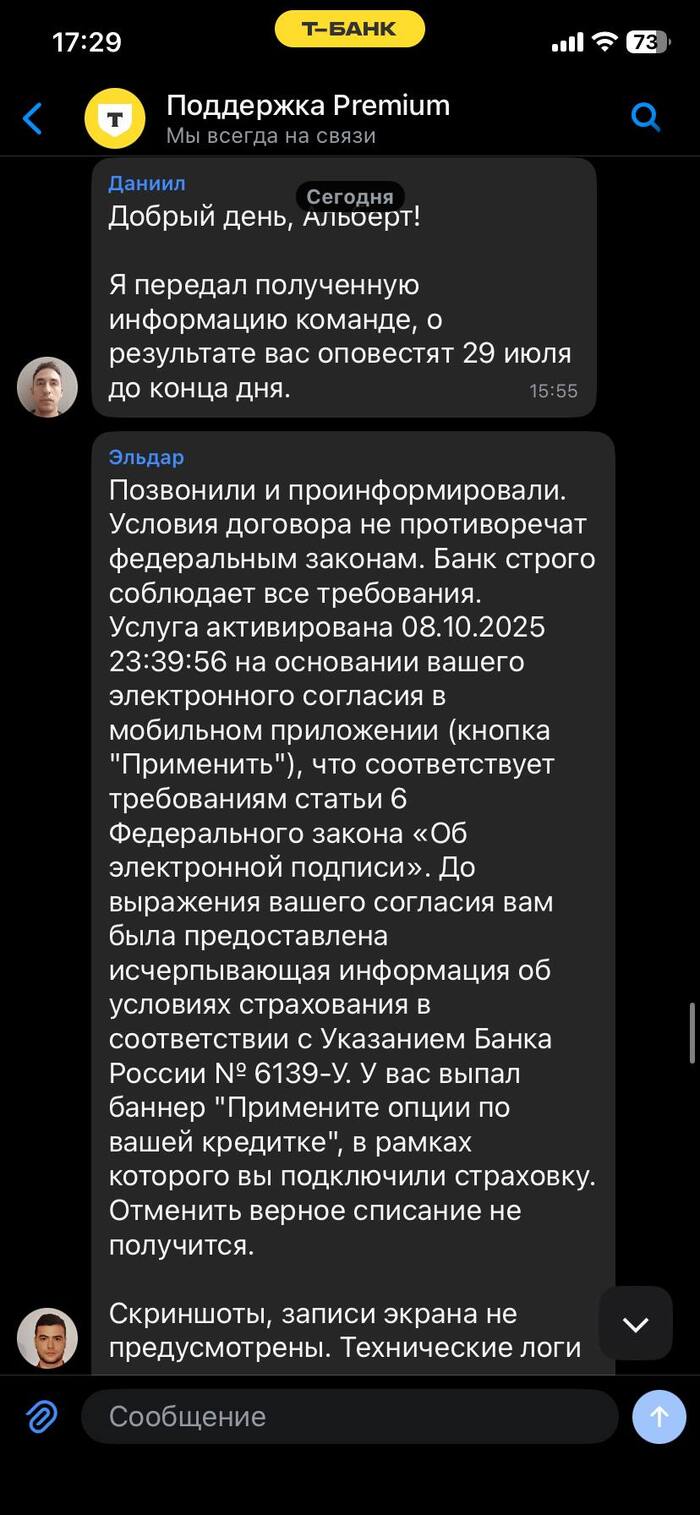The height and width of the screenshot is (1515, 700).
Task: Go back using the top-left arrow
Action: (x=33, y=119)
